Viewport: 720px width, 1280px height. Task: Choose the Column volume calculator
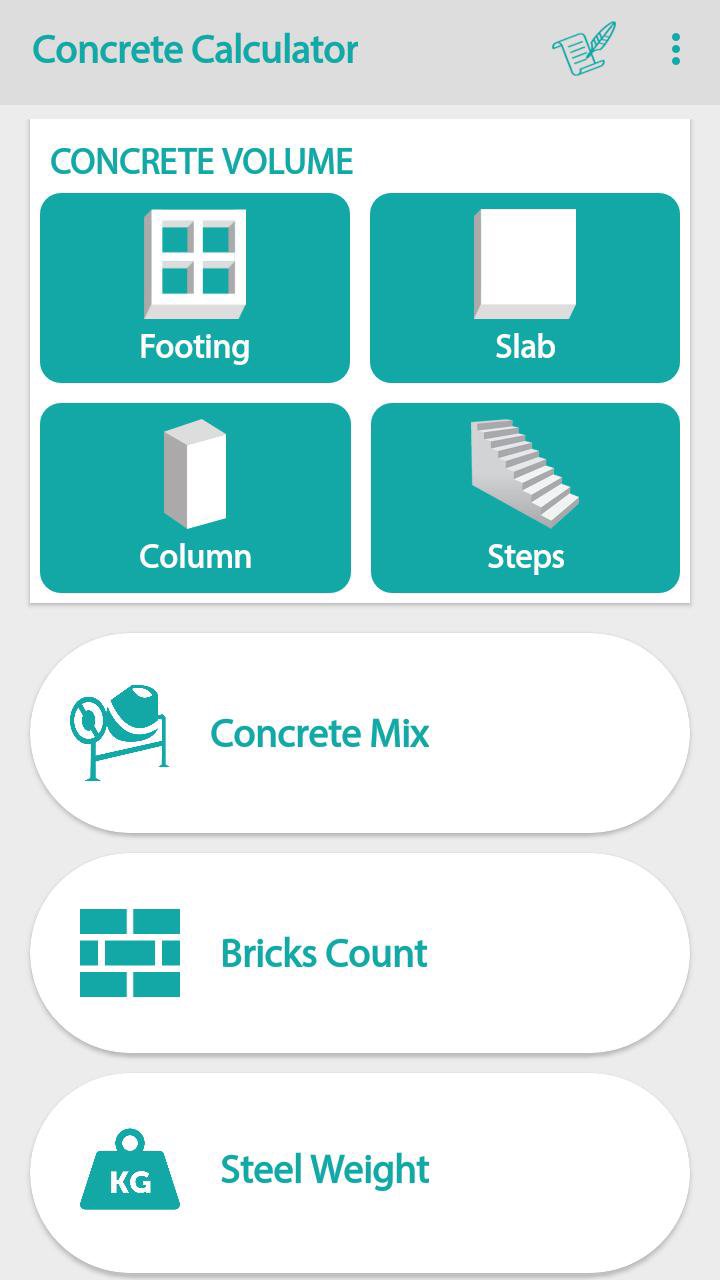(195, 498)
